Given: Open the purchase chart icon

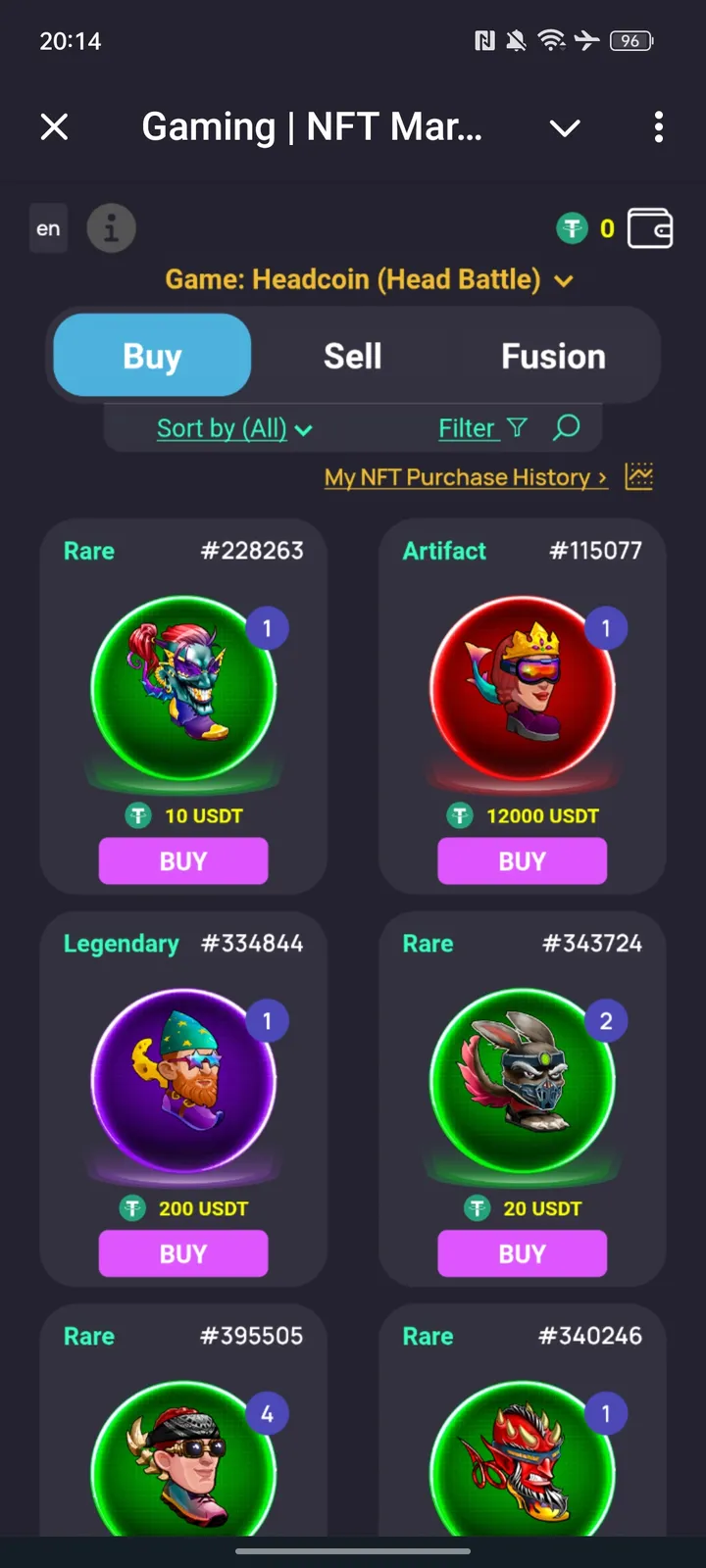Looking at the screenshot, I should (x=639, y=477).
